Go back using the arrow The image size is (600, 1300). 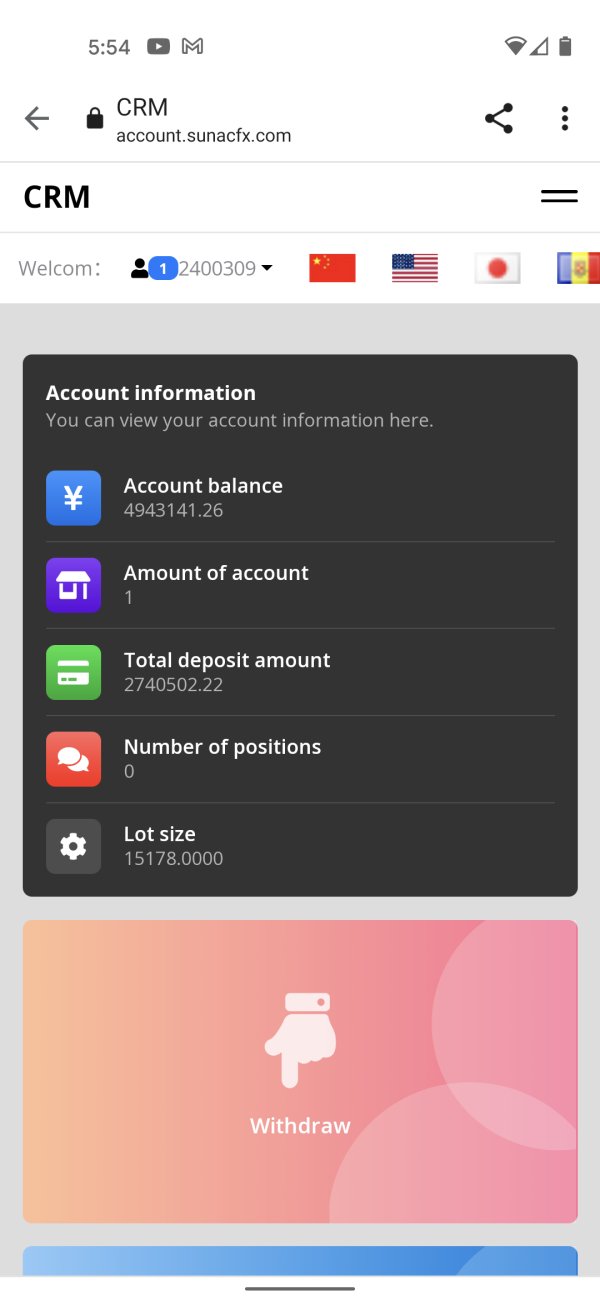click(x=37, y=119)
